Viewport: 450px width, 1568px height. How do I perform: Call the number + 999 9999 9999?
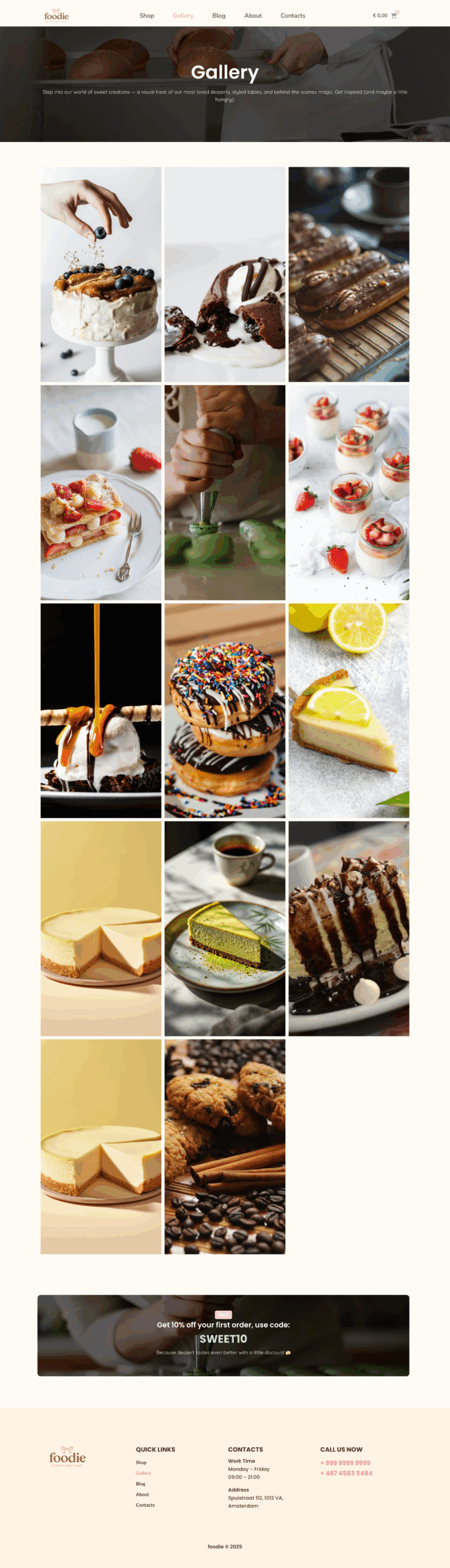click(345, 1463)
